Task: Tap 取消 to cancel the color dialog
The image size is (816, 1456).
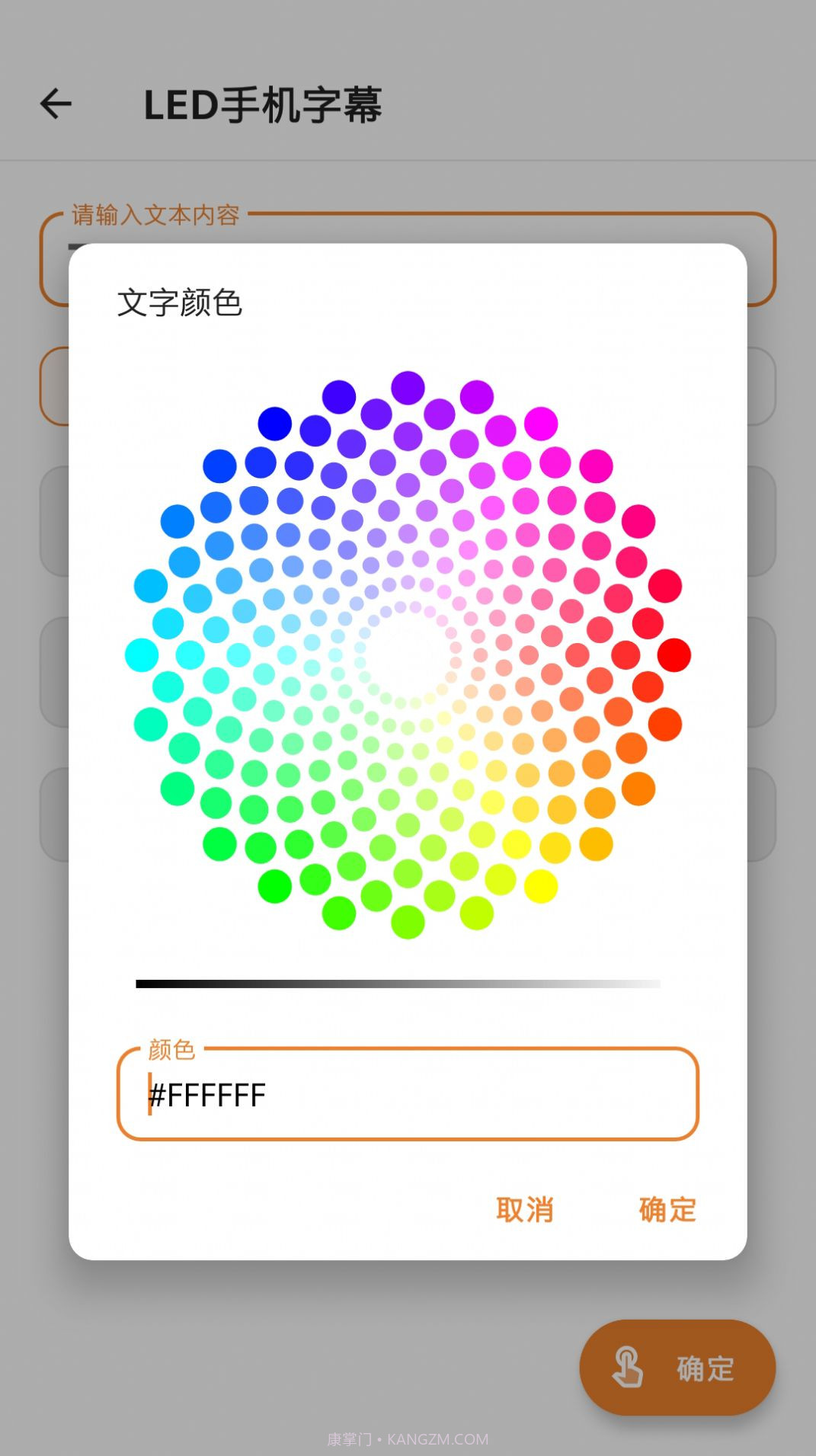Action: (524, 1209)
